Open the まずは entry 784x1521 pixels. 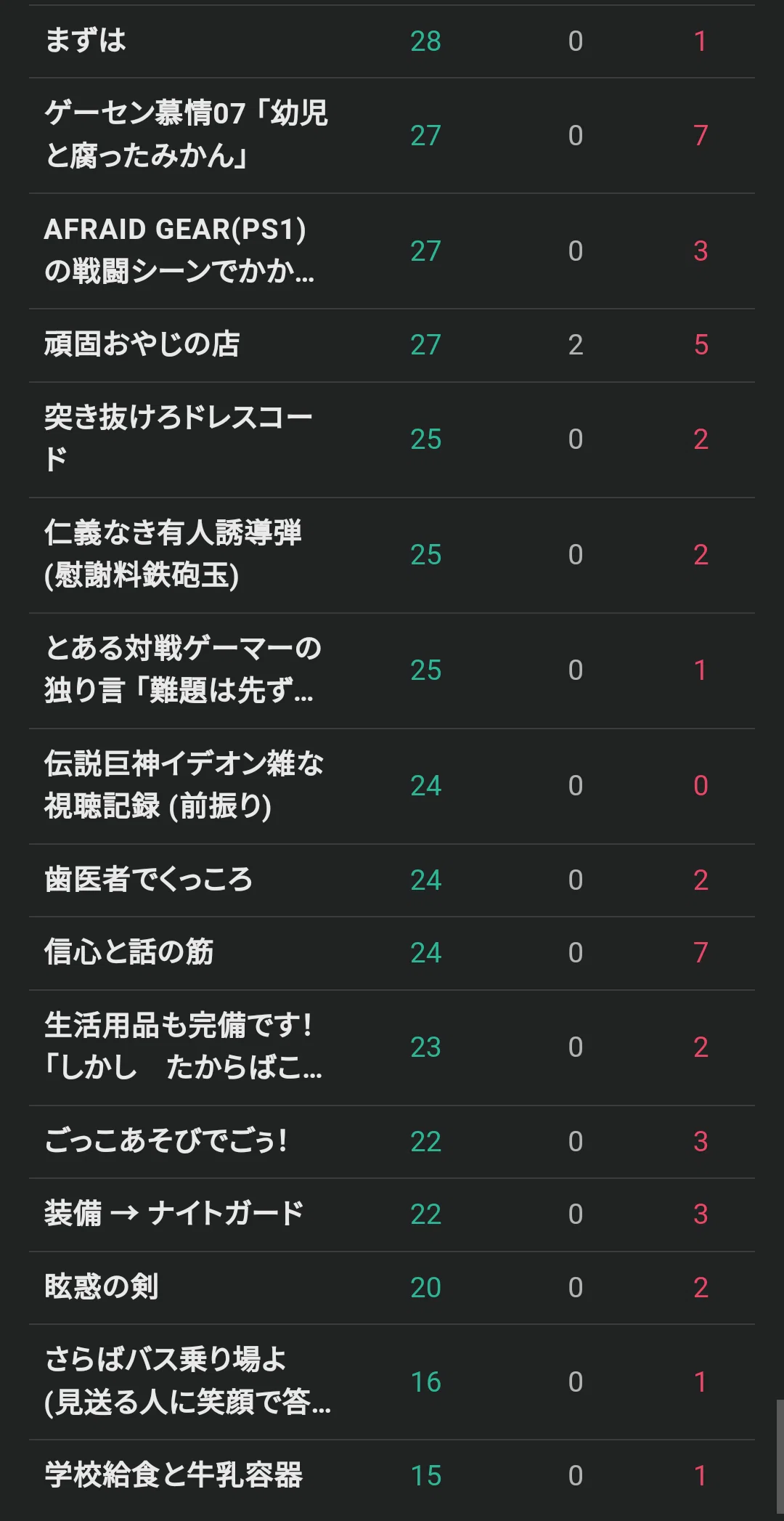[392, 41]
